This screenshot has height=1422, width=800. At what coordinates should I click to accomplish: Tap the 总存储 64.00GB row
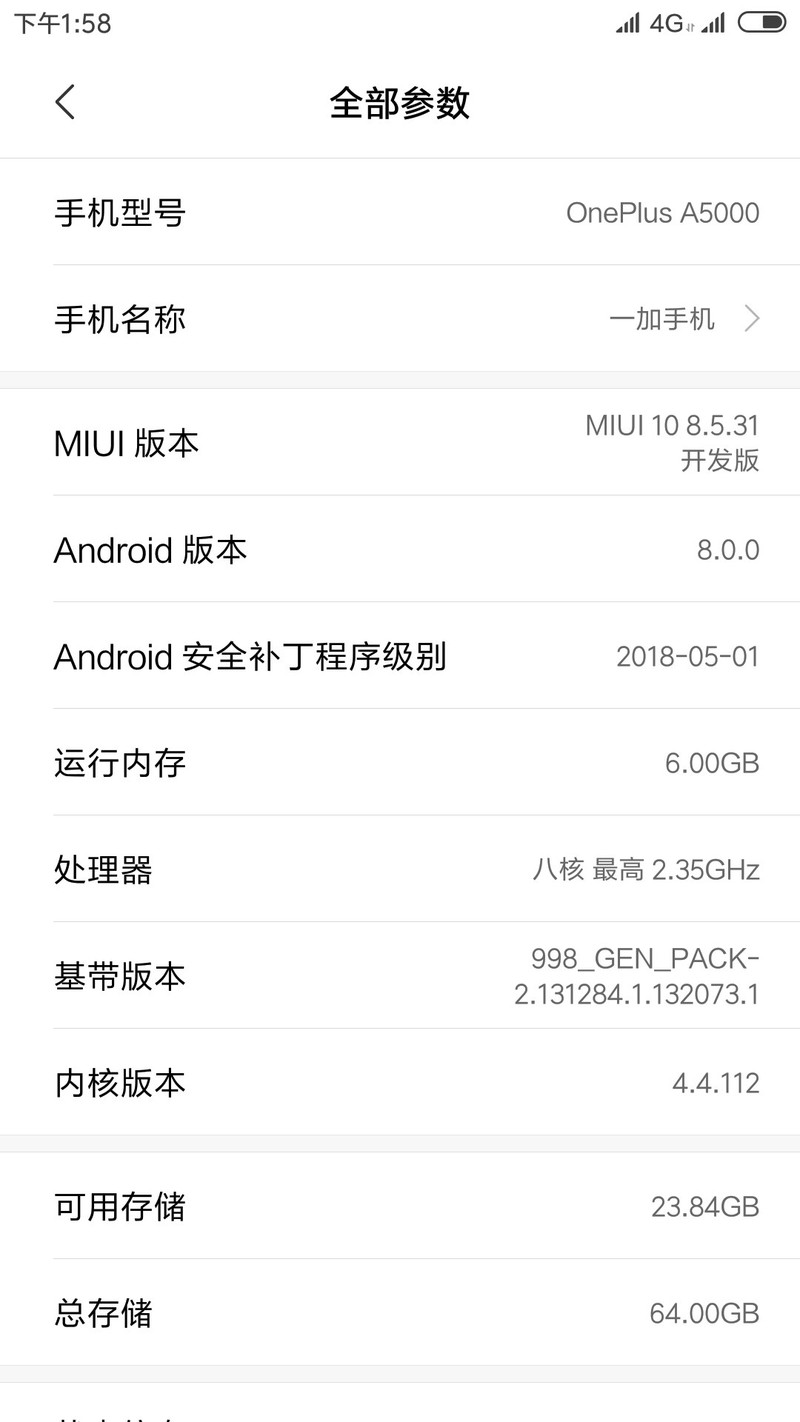coord(400,1315)
